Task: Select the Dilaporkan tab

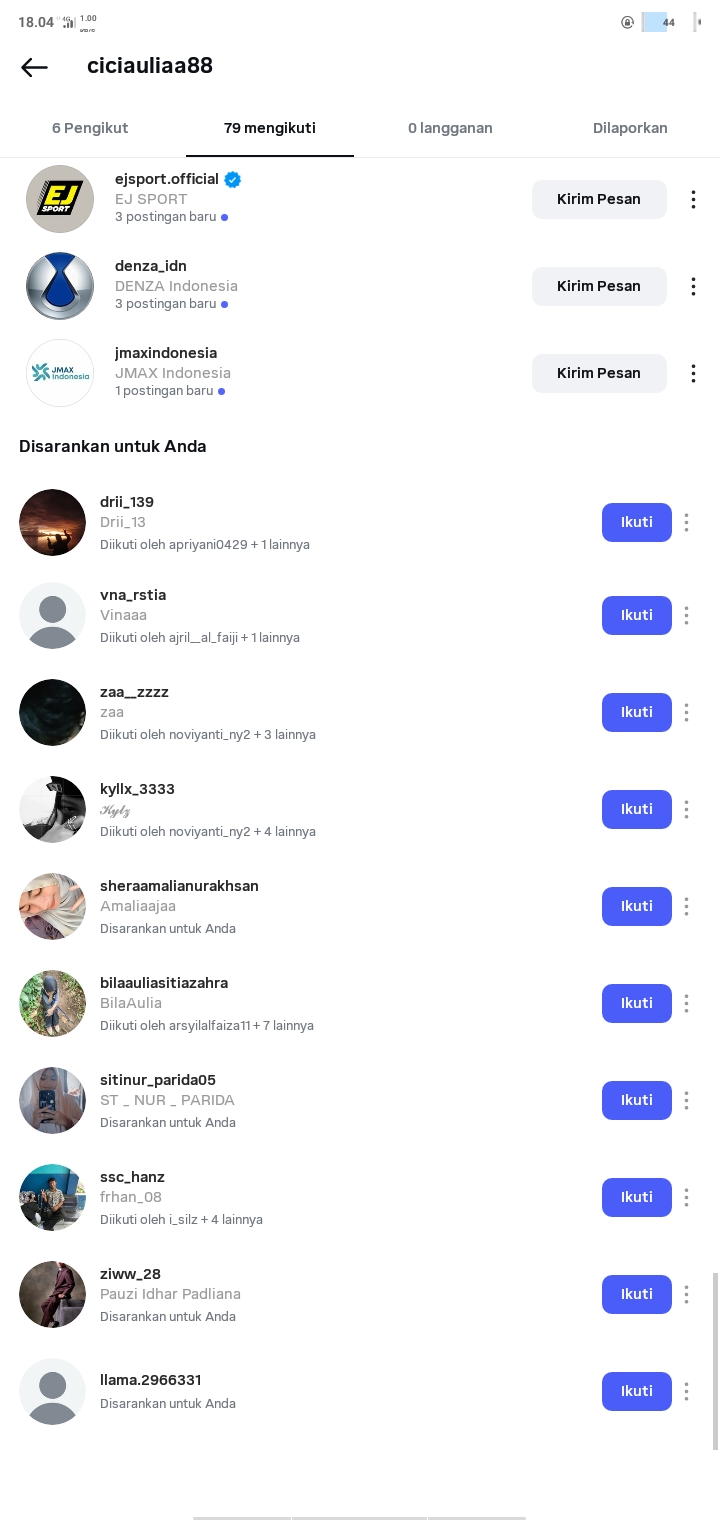Action: 630,128
